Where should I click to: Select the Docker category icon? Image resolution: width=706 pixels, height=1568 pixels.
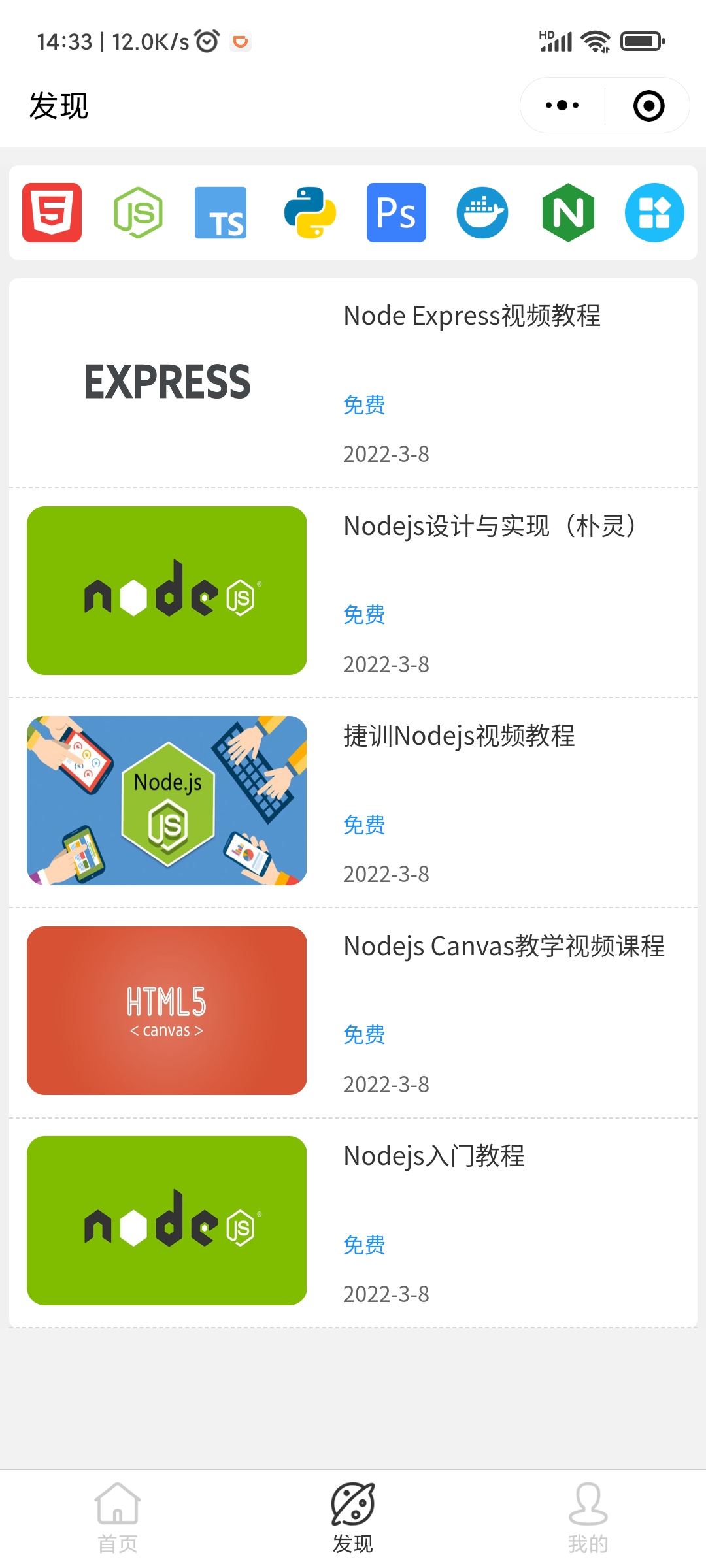(x=482, y=212)
